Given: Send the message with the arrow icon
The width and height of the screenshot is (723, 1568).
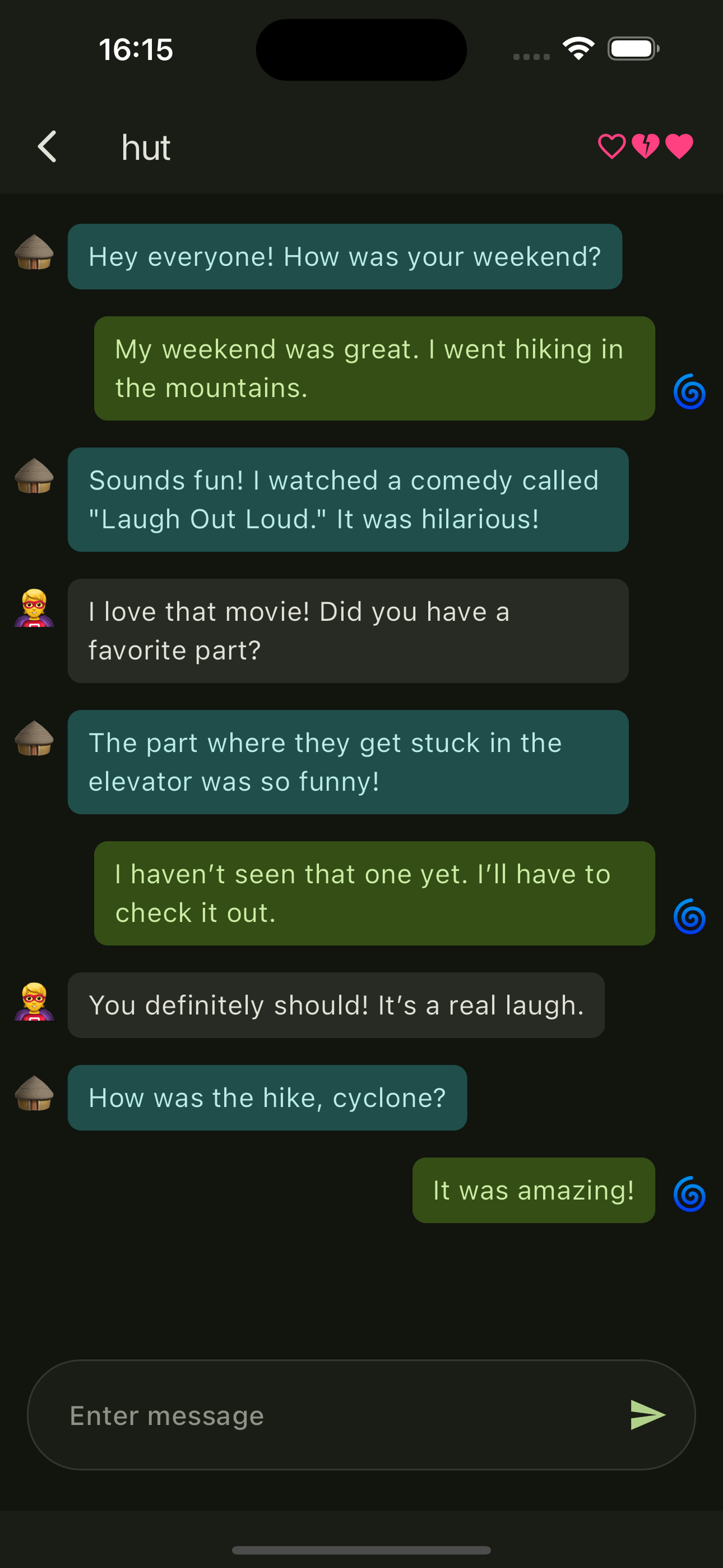Looking at the screenshot, I should pyautogui.click(x=647, y=1415).
